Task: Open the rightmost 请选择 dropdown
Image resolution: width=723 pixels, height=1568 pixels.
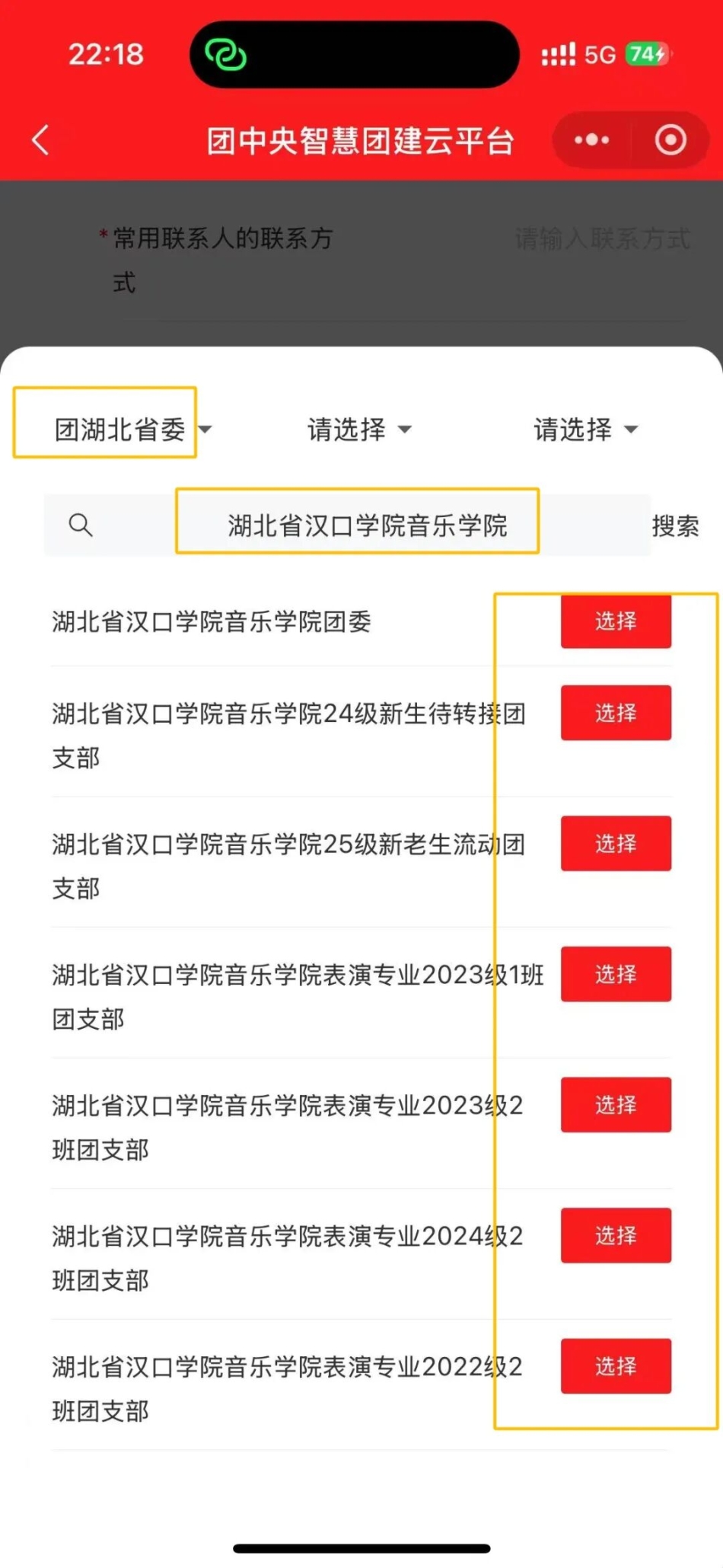Action: (x=585, y=430)
